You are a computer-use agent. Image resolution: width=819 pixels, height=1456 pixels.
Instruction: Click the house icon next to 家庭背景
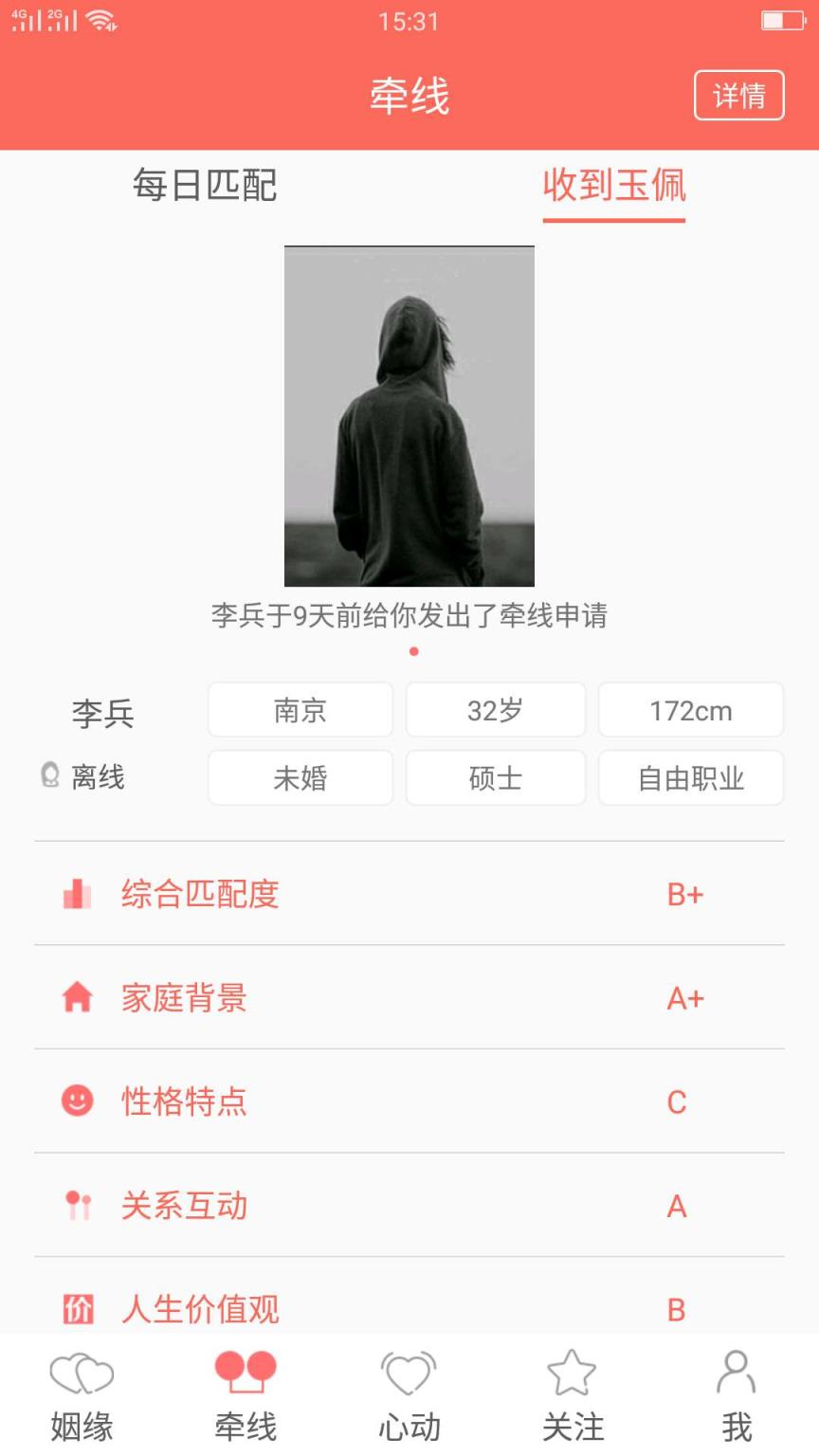point(79,998)
